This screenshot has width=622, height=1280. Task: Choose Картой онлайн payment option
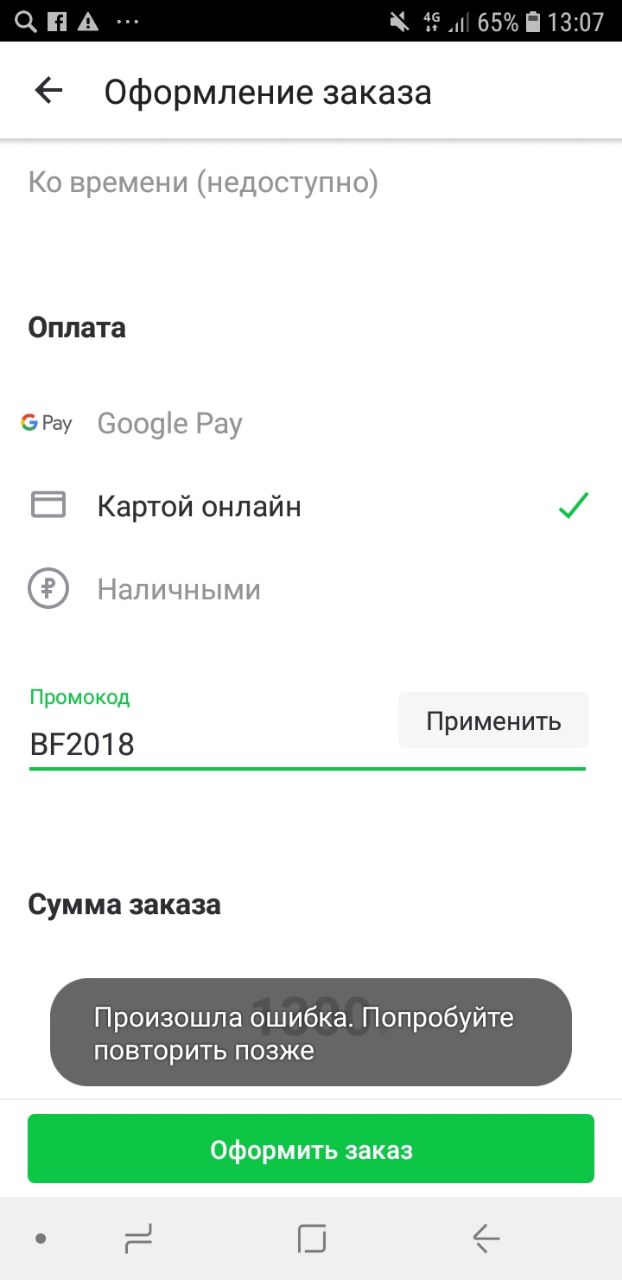(x=311, y=506)
